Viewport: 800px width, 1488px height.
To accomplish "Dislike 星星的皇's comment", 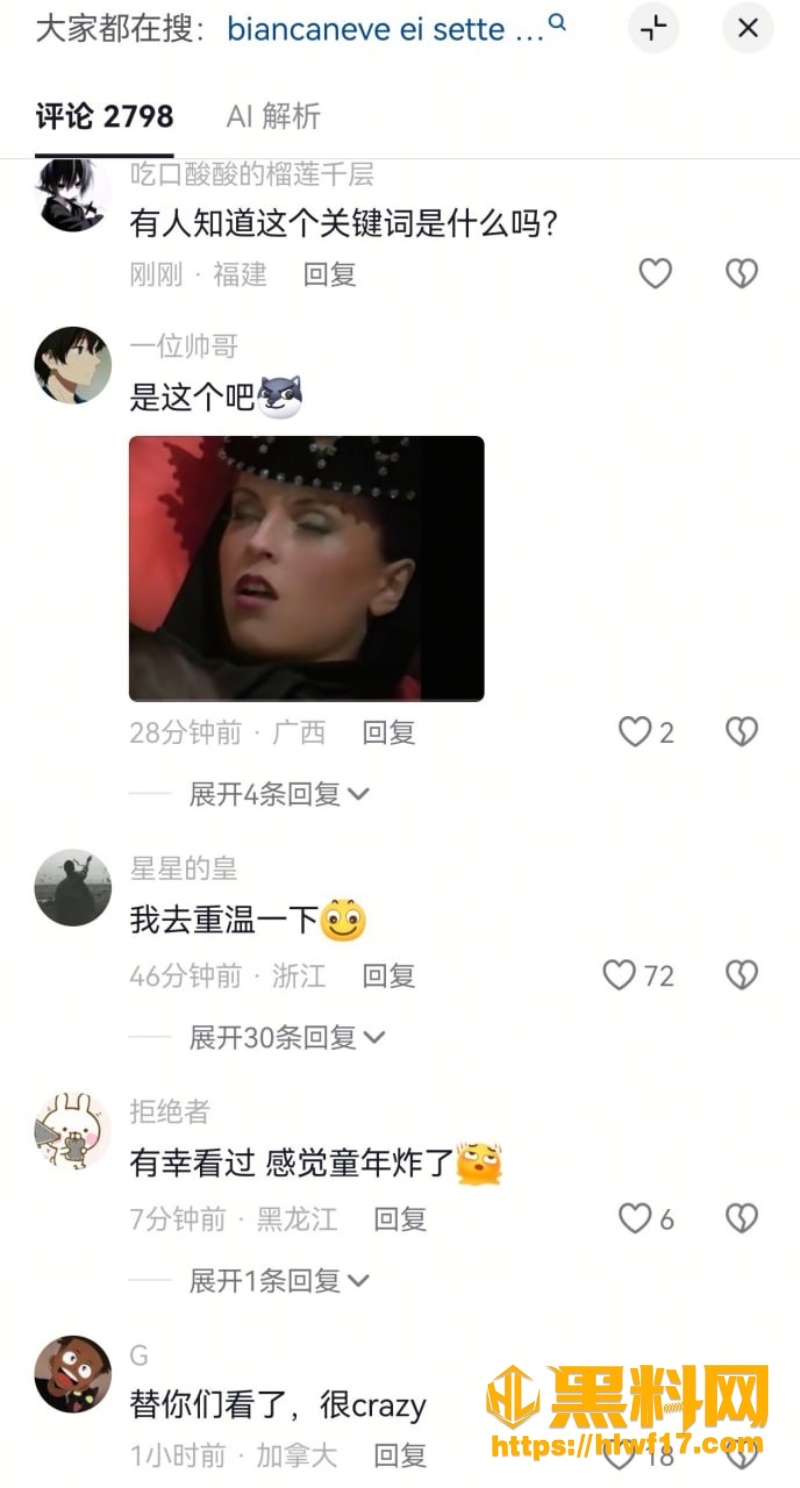I will pyautogui.click(x=741, y=975).
